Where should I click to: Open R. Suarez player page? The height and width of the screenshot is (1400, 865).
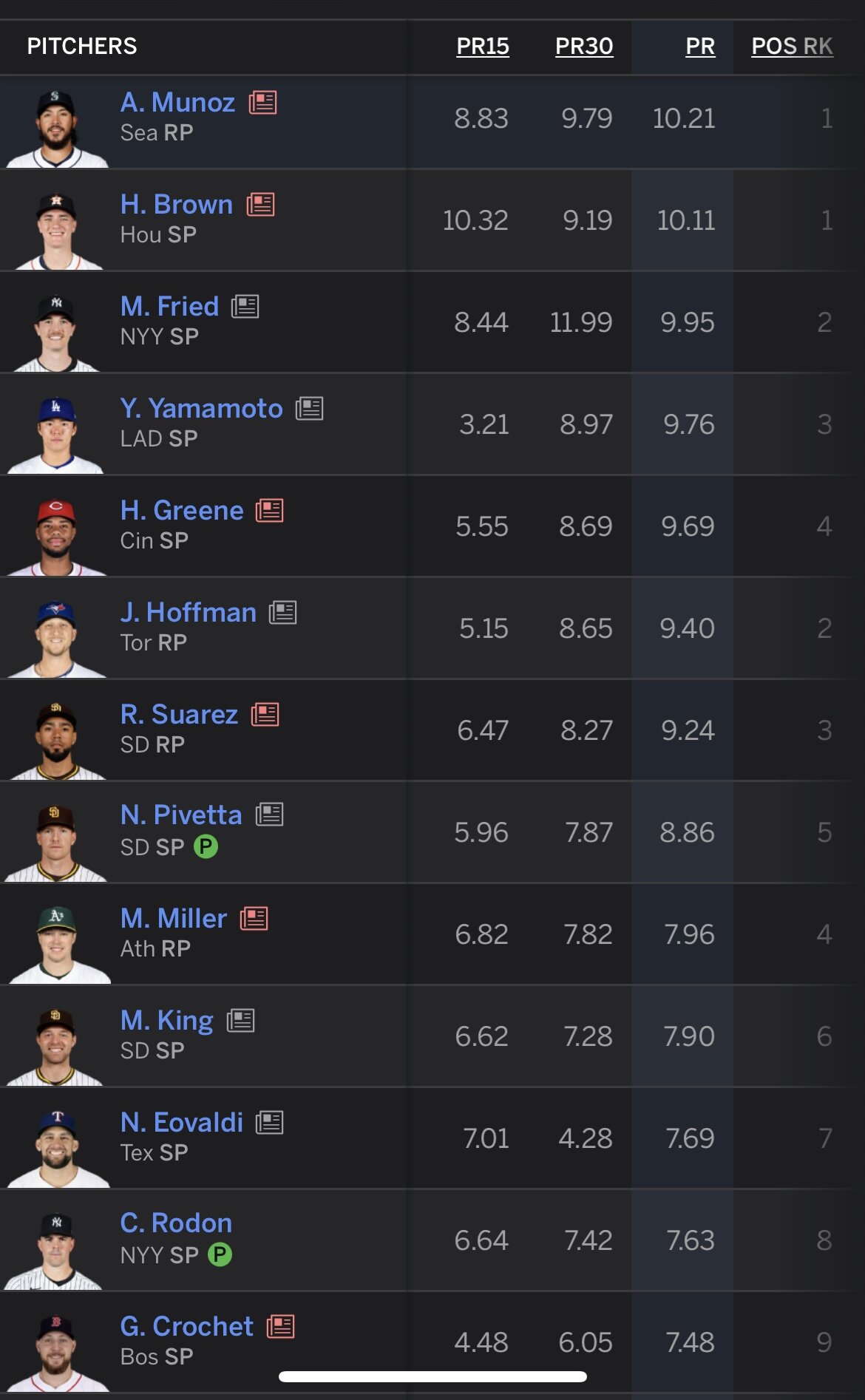click(x=179, y=714)
